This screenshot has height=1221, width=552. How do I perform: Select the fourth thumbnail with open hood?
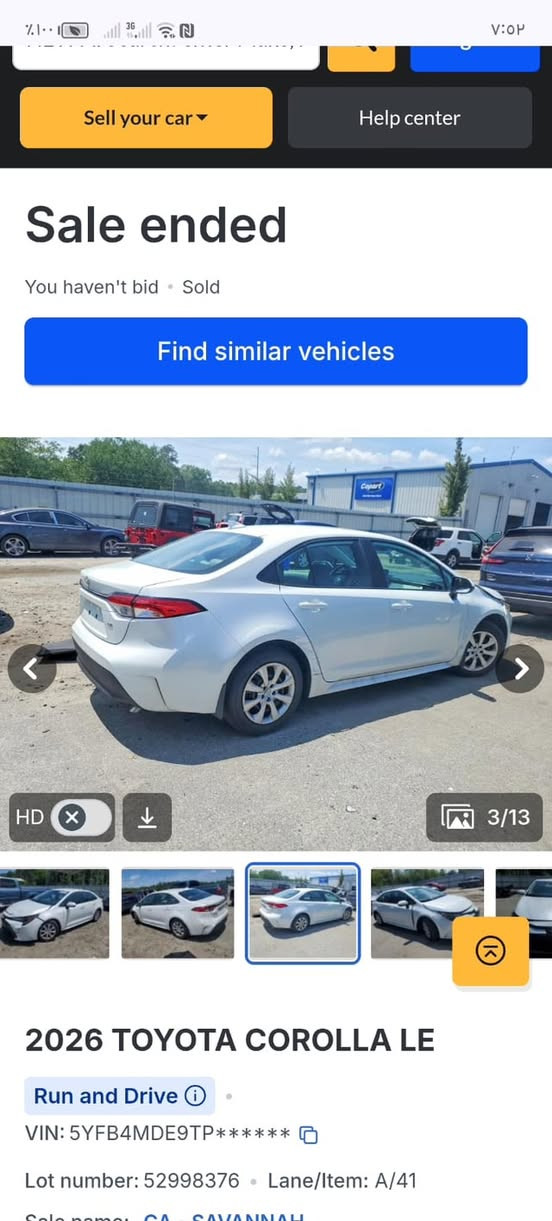(x=427, y=913)
